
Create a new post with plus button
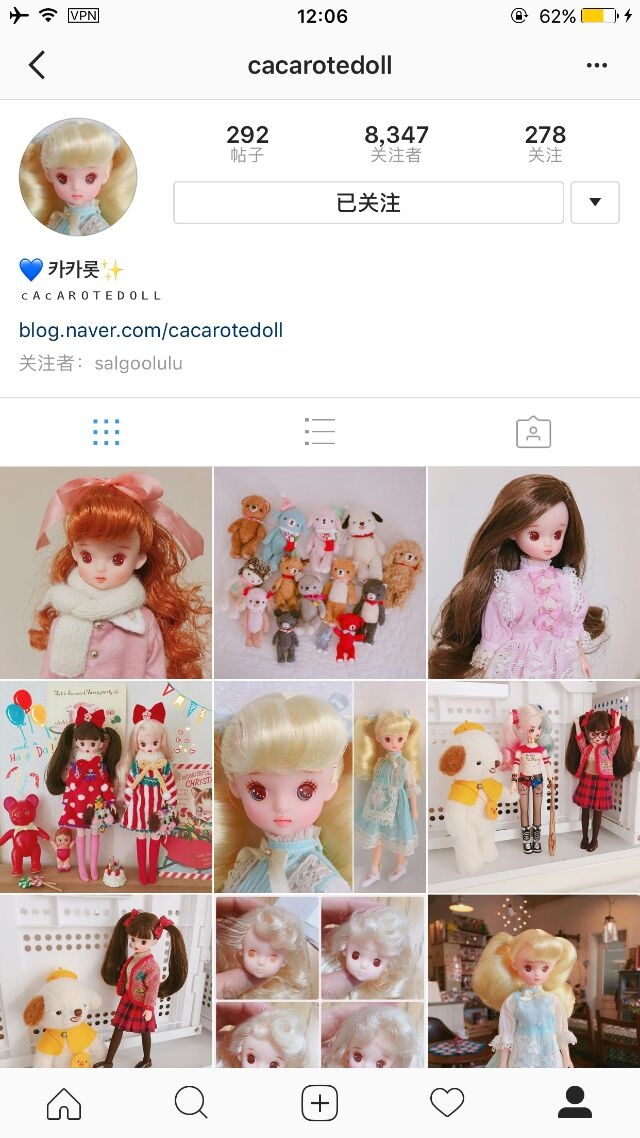click(x=320, y=1103)
